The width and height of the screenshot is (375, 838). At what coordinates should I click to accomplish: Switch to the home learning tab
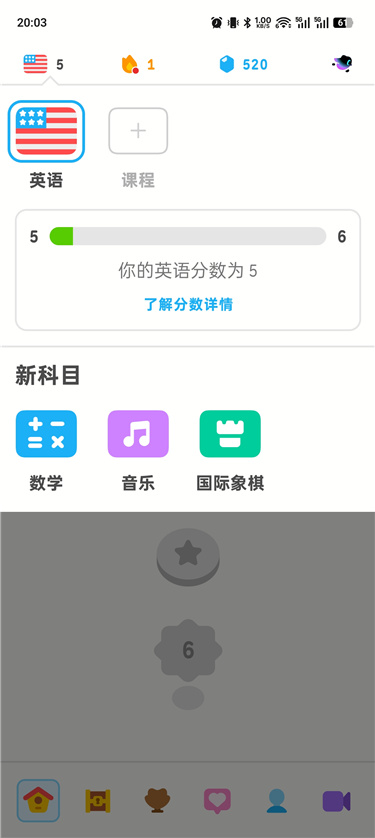pyautogui.click(x=38, y=801)
